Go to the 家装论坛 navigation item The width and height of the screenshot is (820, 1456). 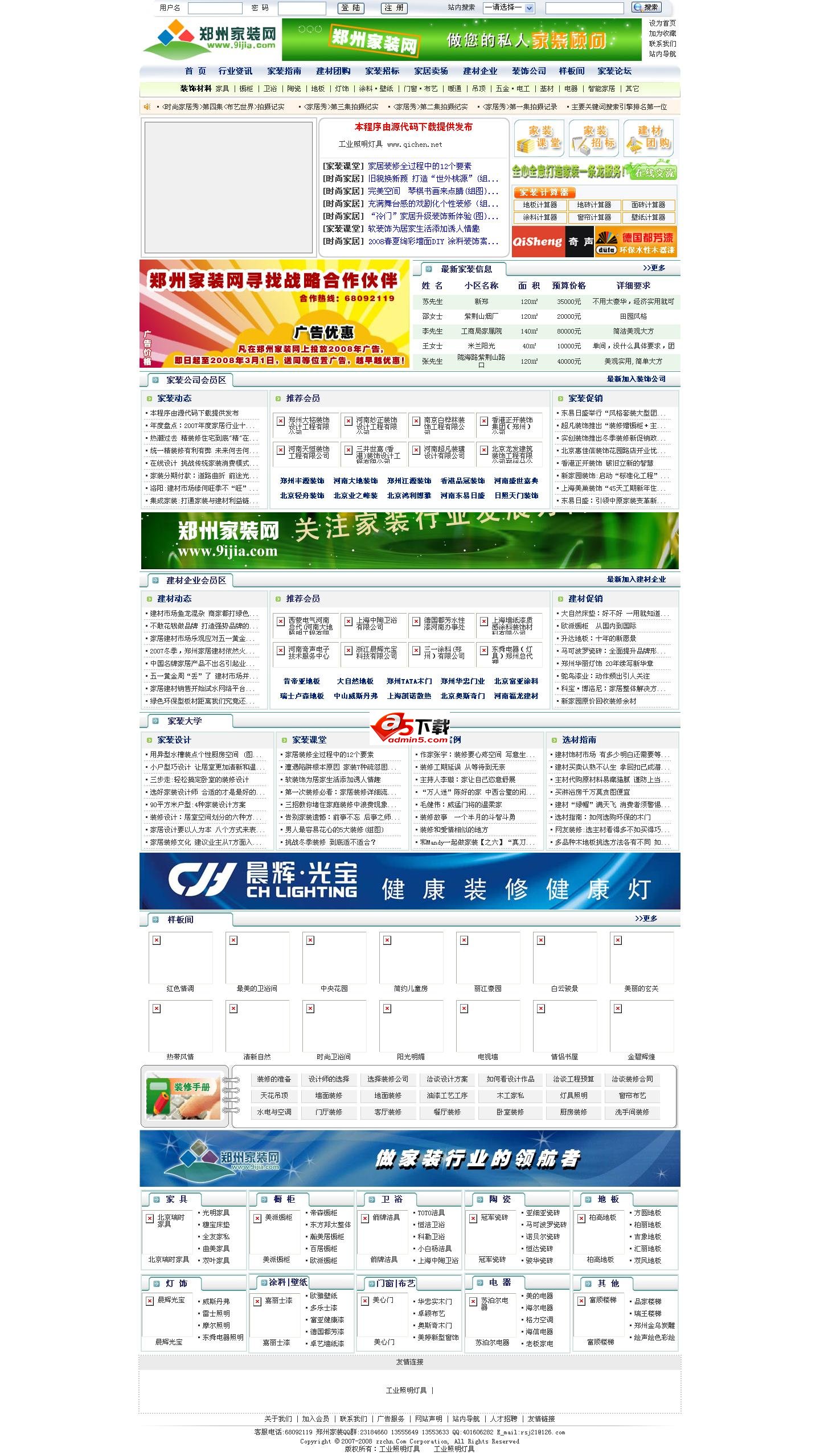pos(614,71)
